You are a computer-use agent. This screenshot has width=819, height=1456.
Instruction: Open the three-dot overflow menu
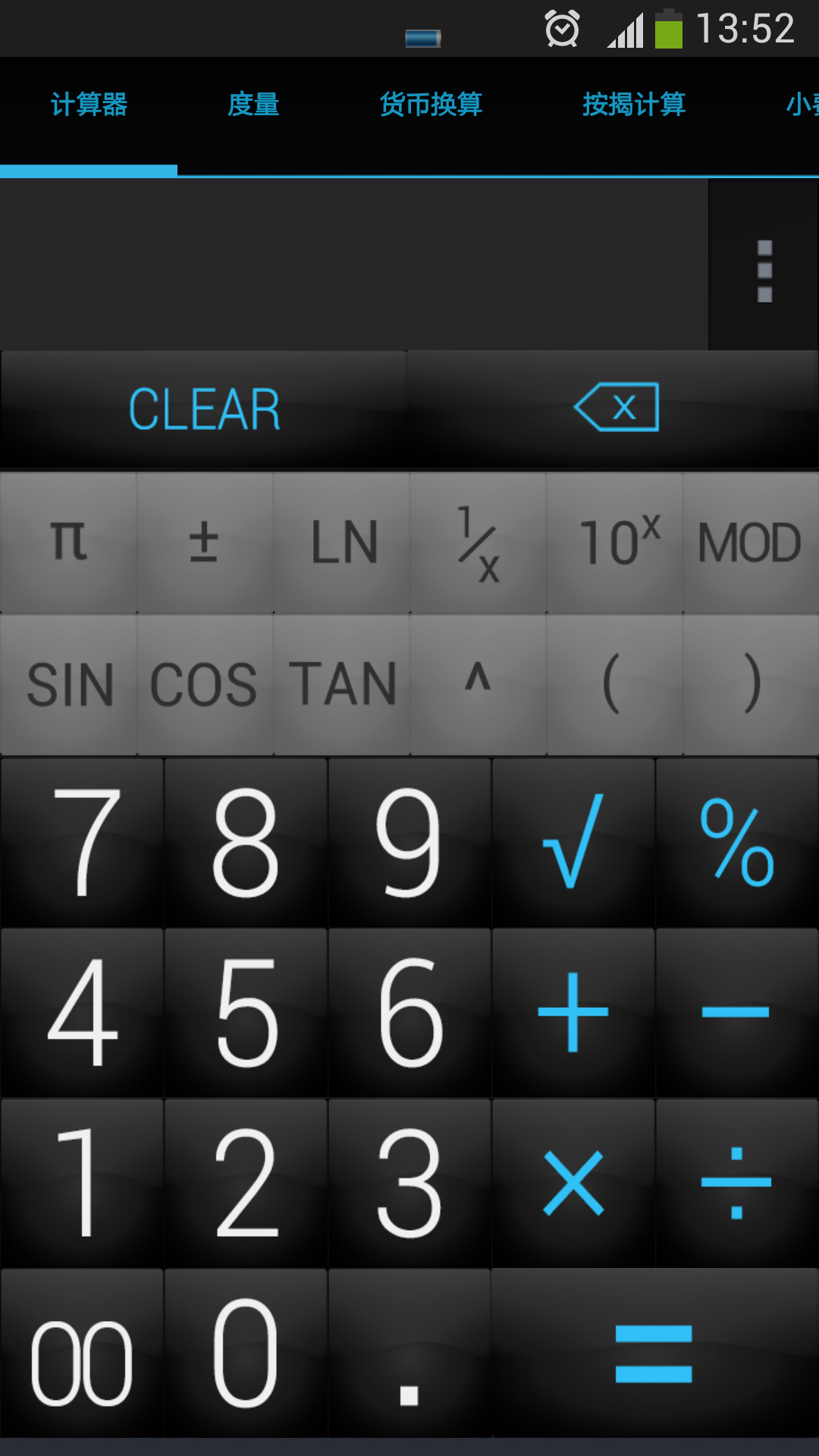[x=764, y=270]
